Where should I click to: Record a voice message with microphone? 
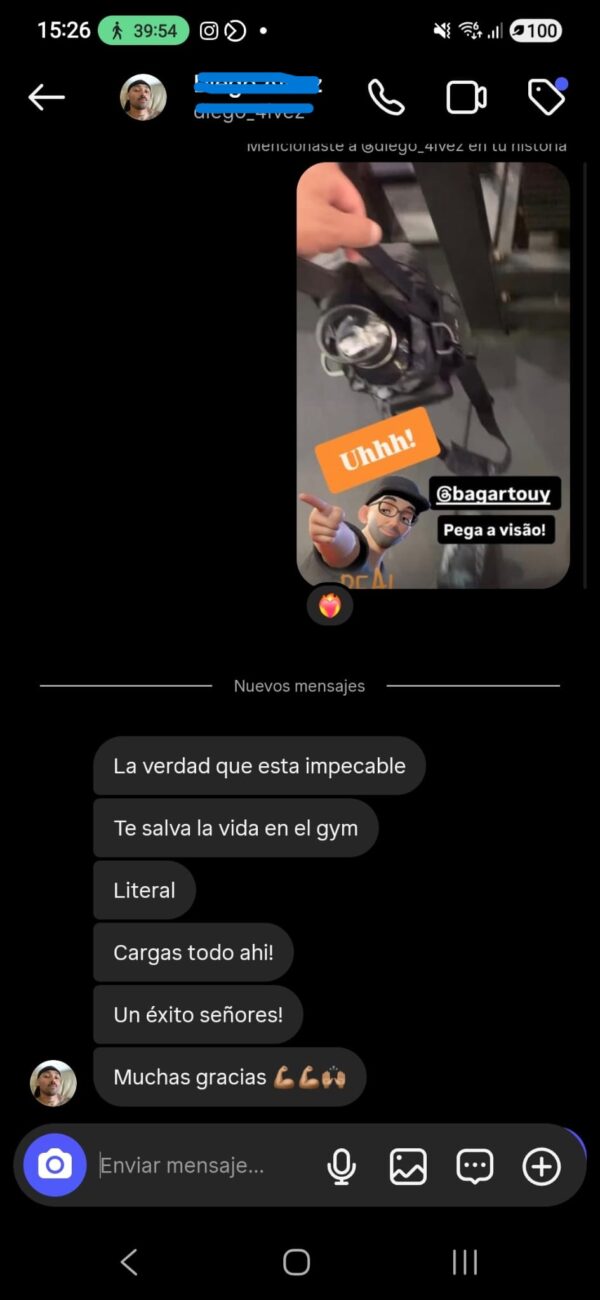(342, 1166)
